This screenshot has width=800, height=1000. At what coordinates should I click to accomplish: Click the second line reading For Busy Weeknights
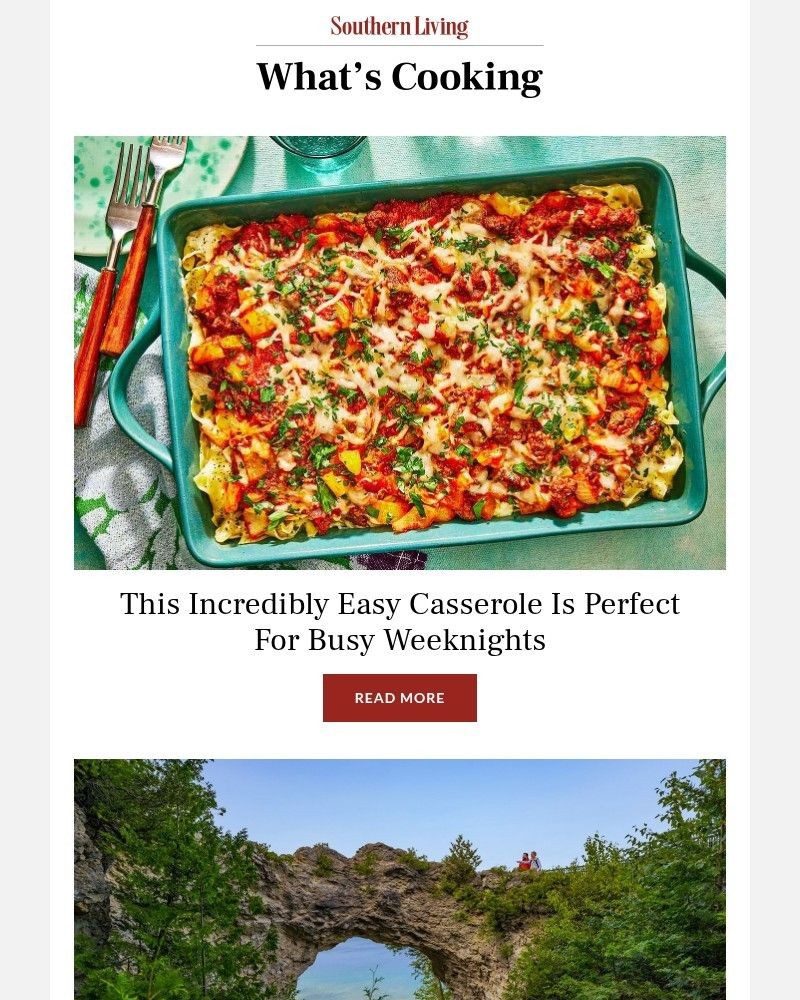[x=400, y=640]
